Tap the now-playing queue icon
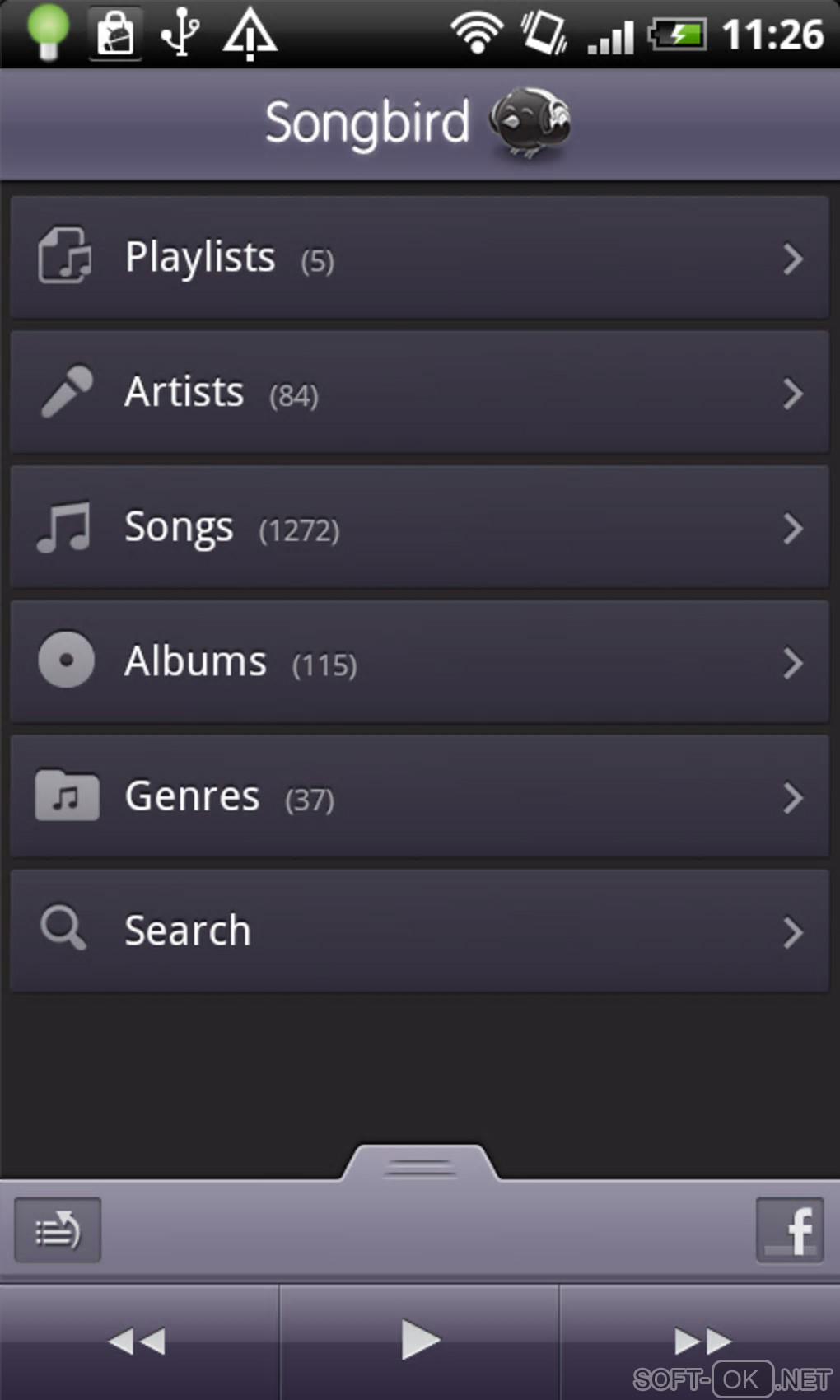 58,1230
